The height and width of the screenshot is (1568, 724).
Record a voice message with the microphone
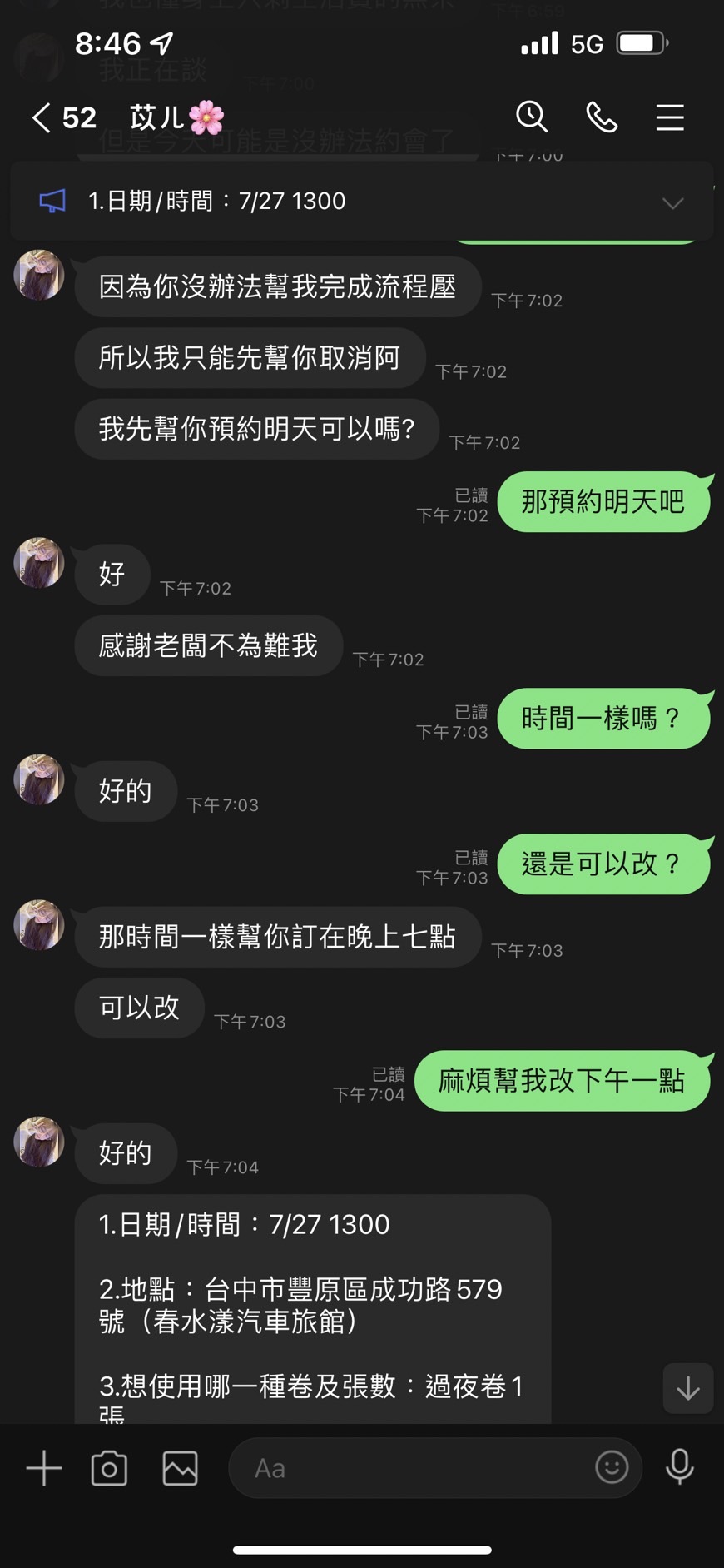[x=680, y=1467]
